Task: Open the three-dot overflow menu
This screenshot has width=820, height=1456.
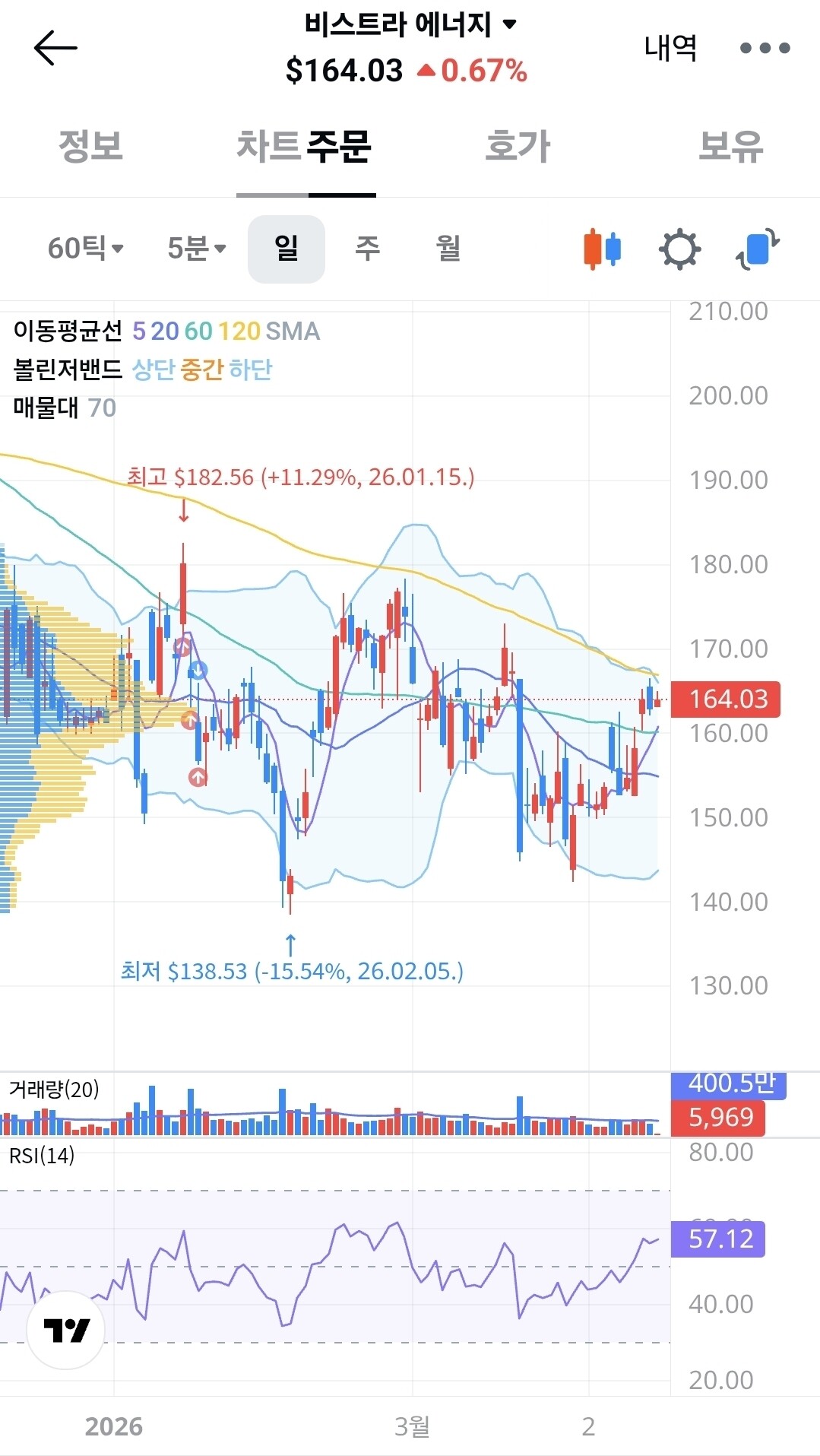Action: pos(765,48)
